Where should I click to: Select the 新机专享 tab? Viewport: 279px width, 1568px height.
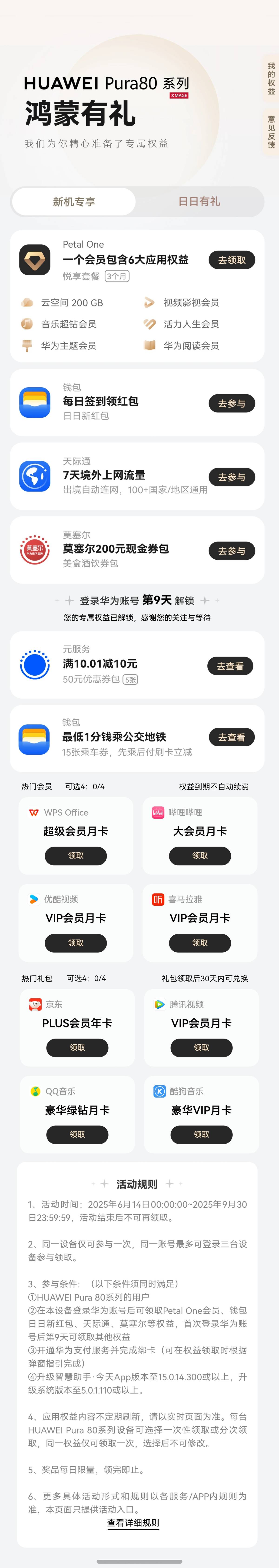(74, 202)
